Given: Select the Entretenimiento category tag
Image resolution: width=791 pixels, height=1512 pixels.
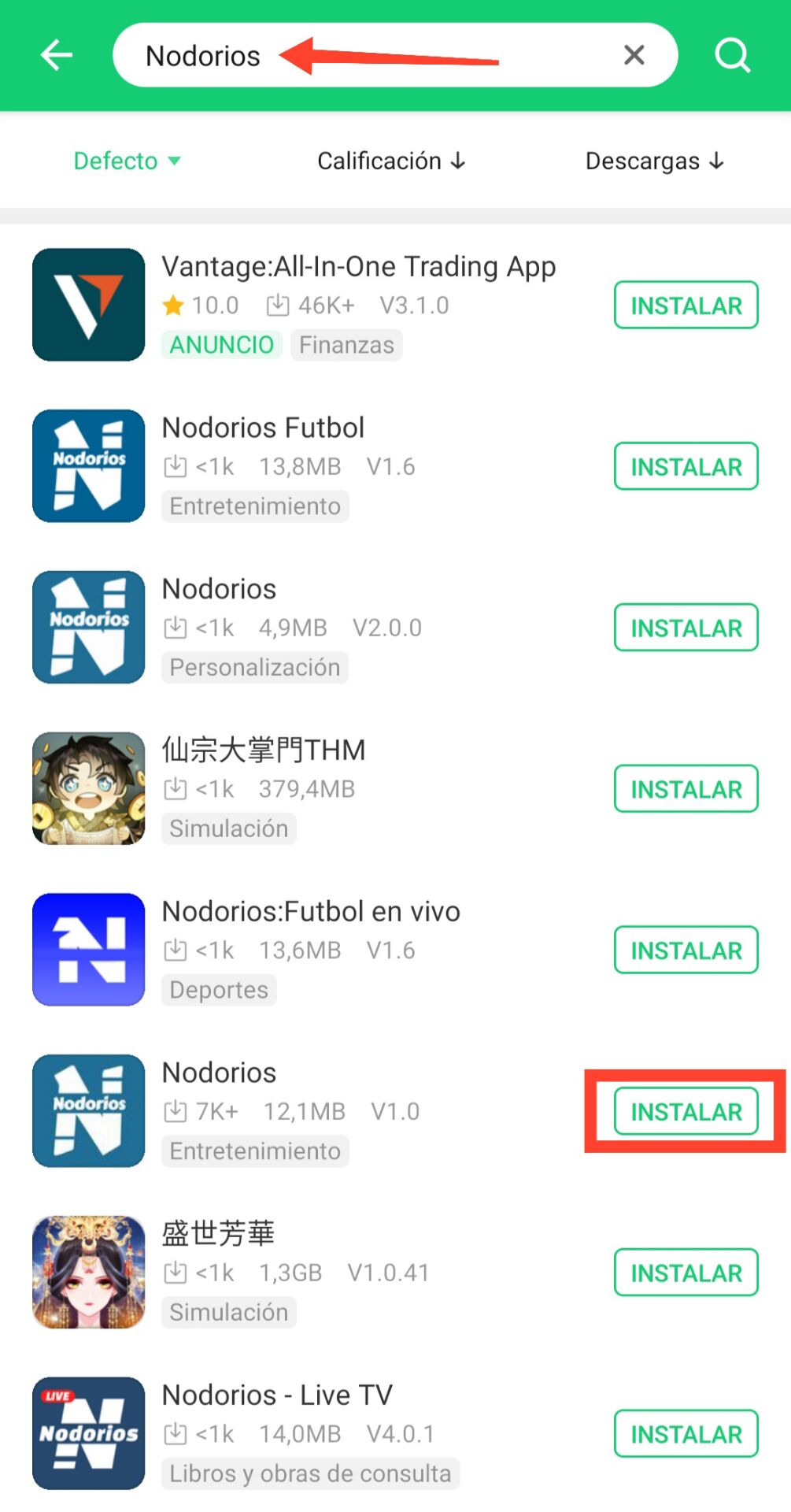Looking at the screenshot, I should click(255, 506).
